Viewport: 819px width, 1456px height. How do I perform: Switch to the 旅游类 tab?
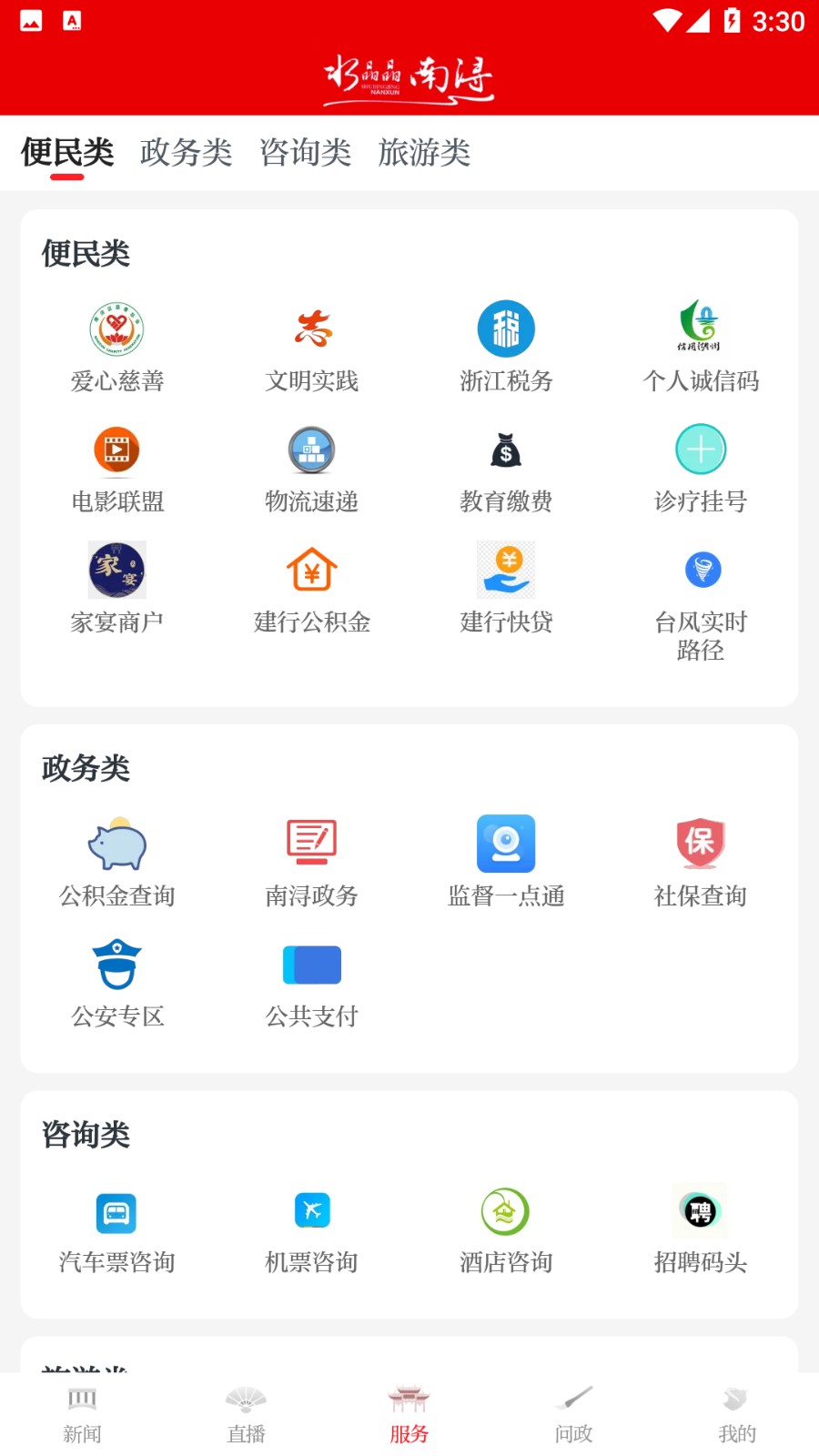pos(423,153)
